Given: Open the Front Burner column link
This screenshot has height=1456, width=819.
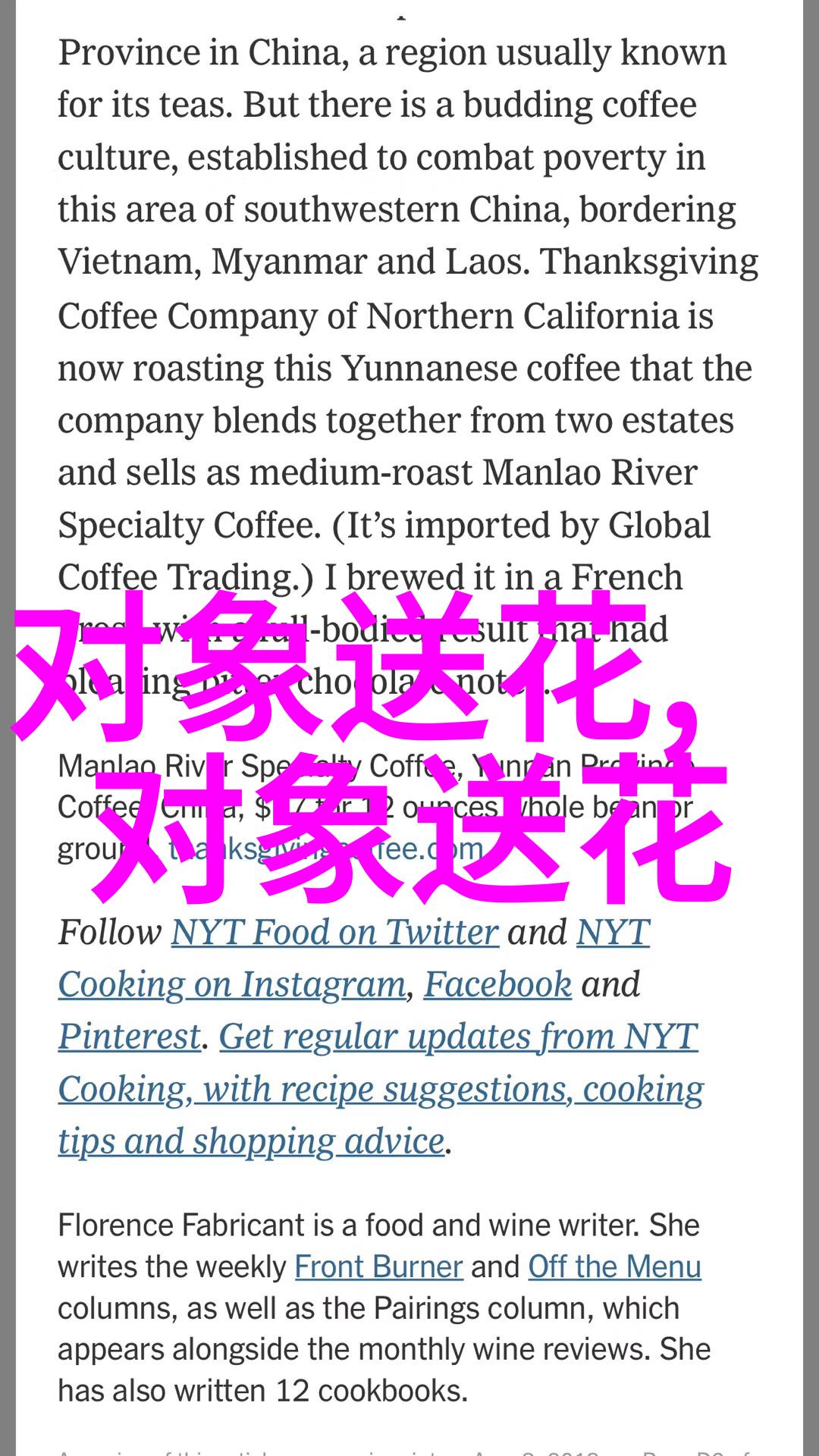Looking at the screenshot, I should 378,1266.
